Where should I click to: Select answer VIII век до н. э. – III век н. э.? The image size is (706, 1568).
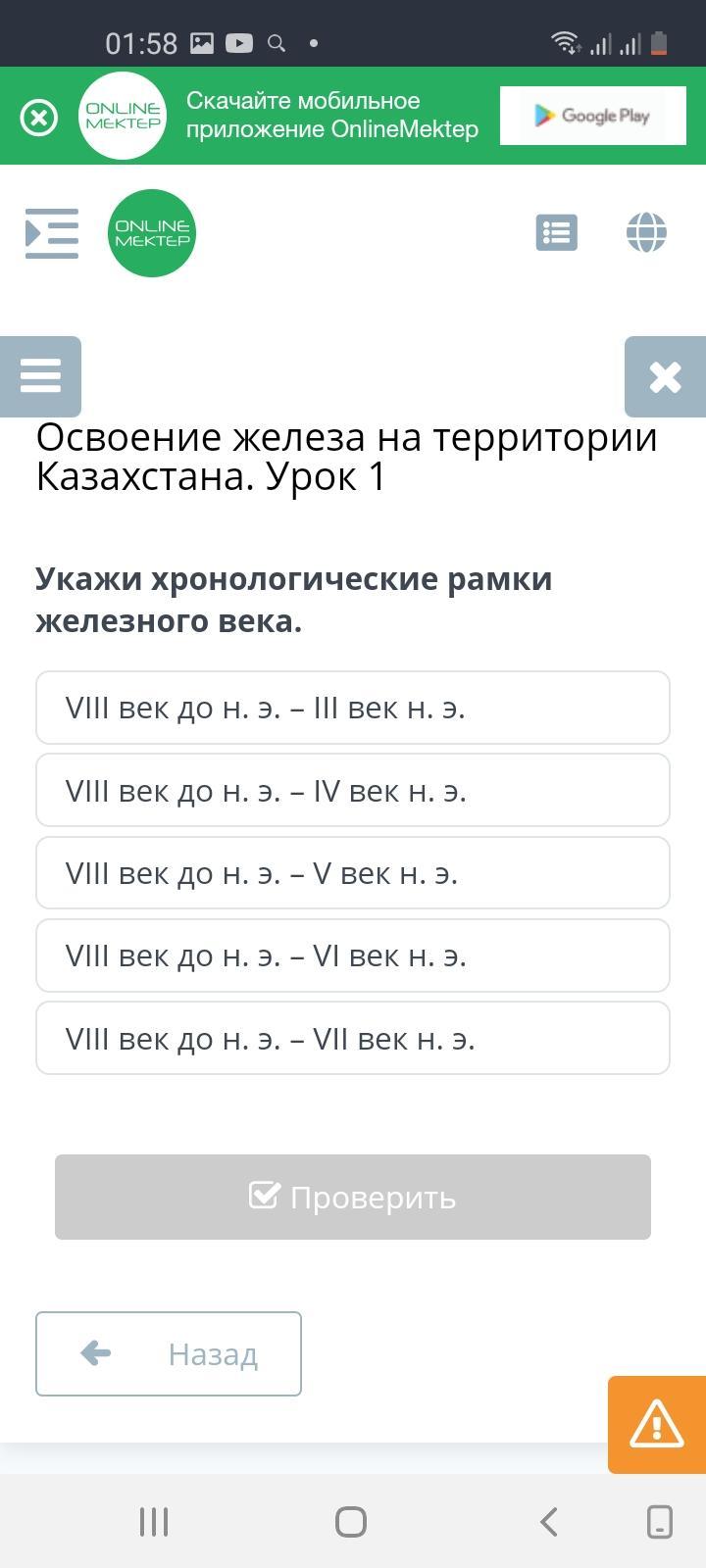(353, 708)
